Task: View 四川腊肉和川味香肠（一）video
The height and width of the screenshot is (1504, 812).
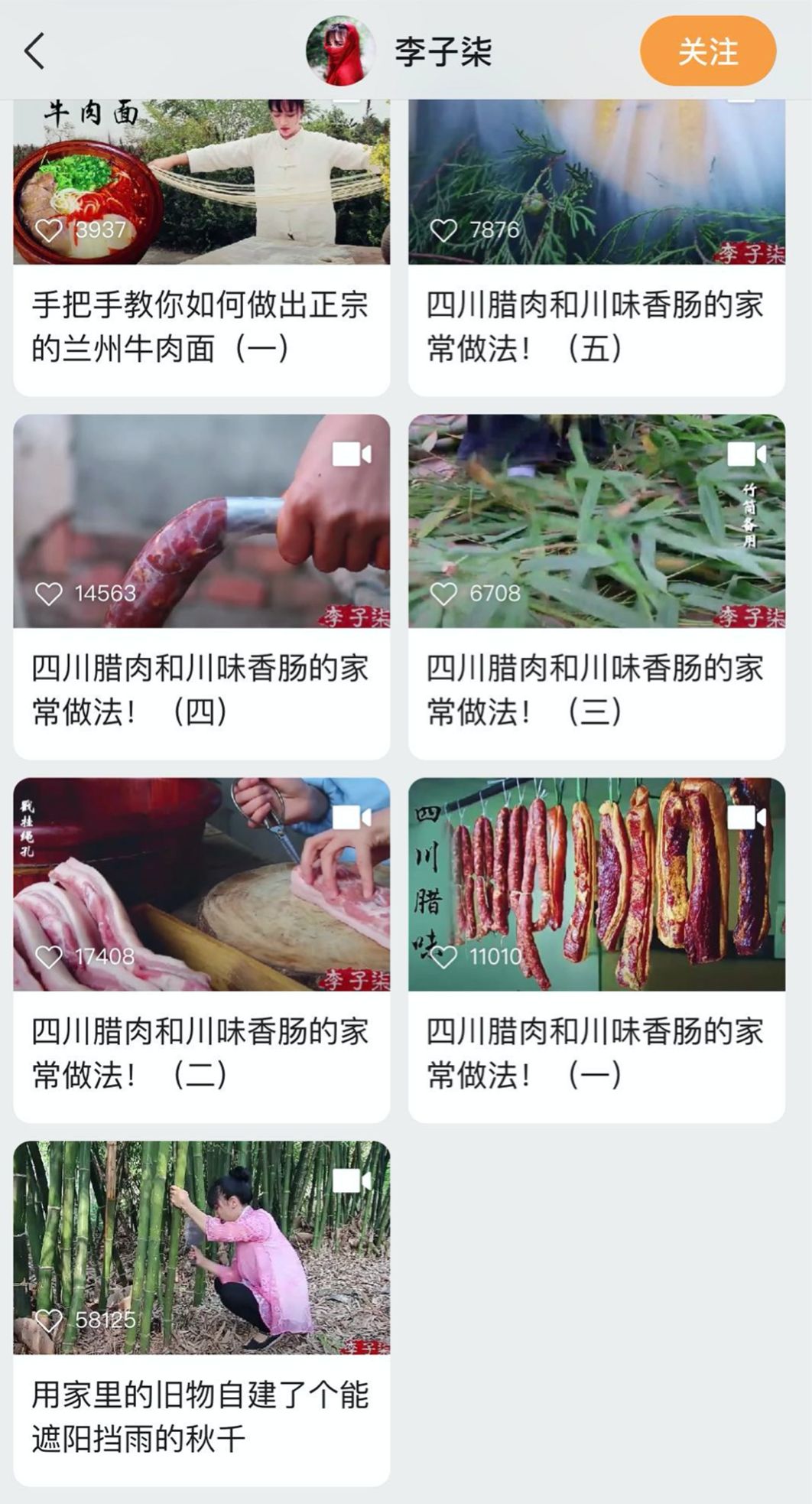Action: point(596,884)
